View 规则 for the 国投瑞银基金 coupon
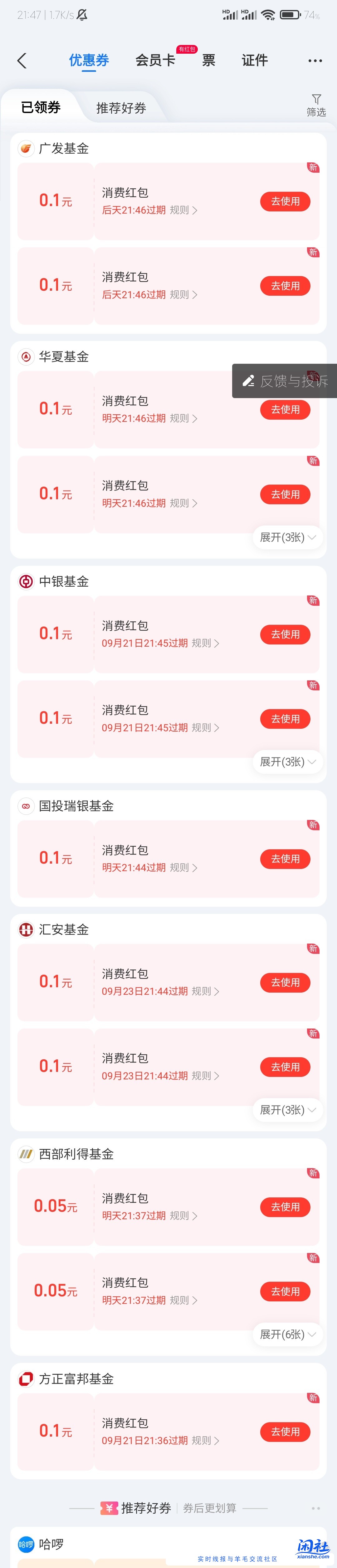Screen dimensions: 337x1568 pos(183,867)
